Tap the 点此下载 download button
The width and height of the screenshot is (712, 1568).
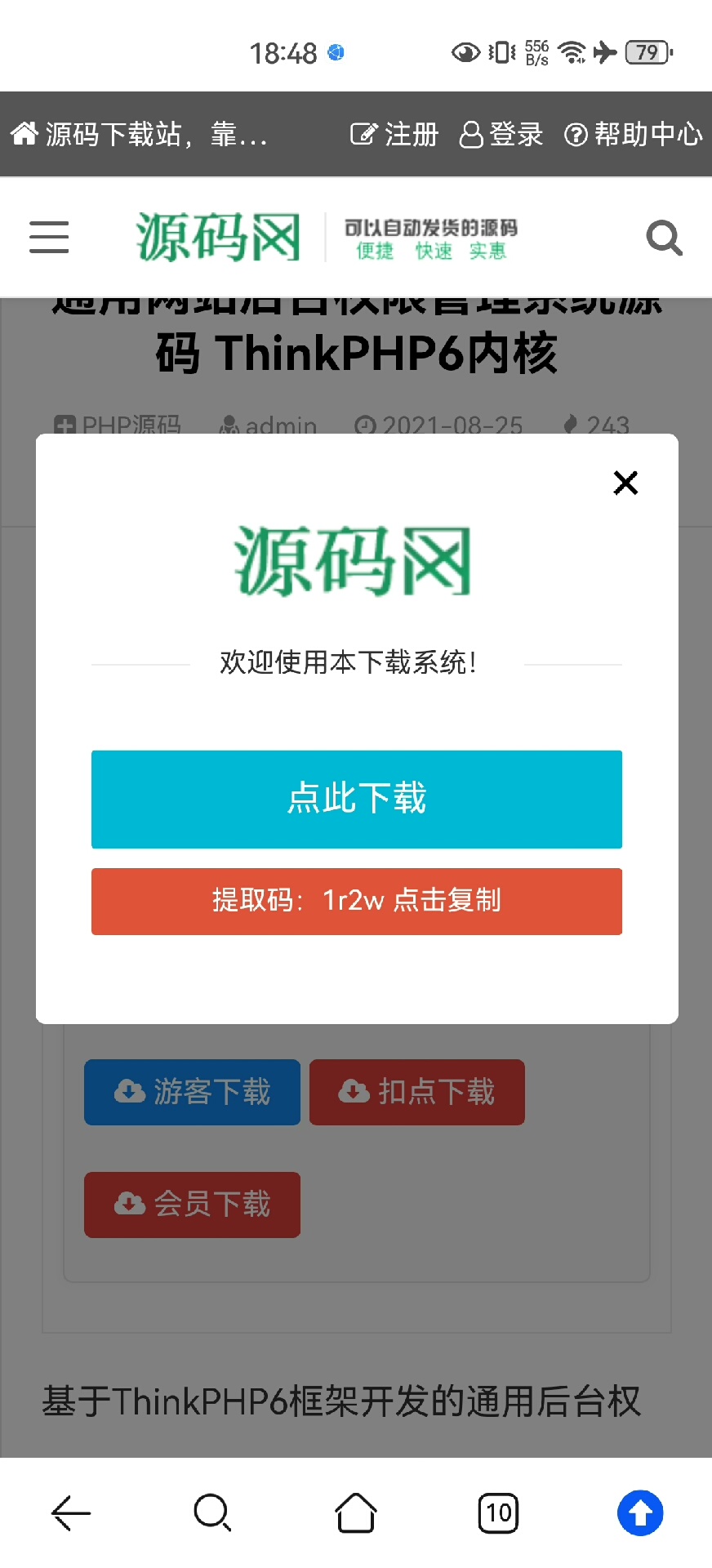356,799
